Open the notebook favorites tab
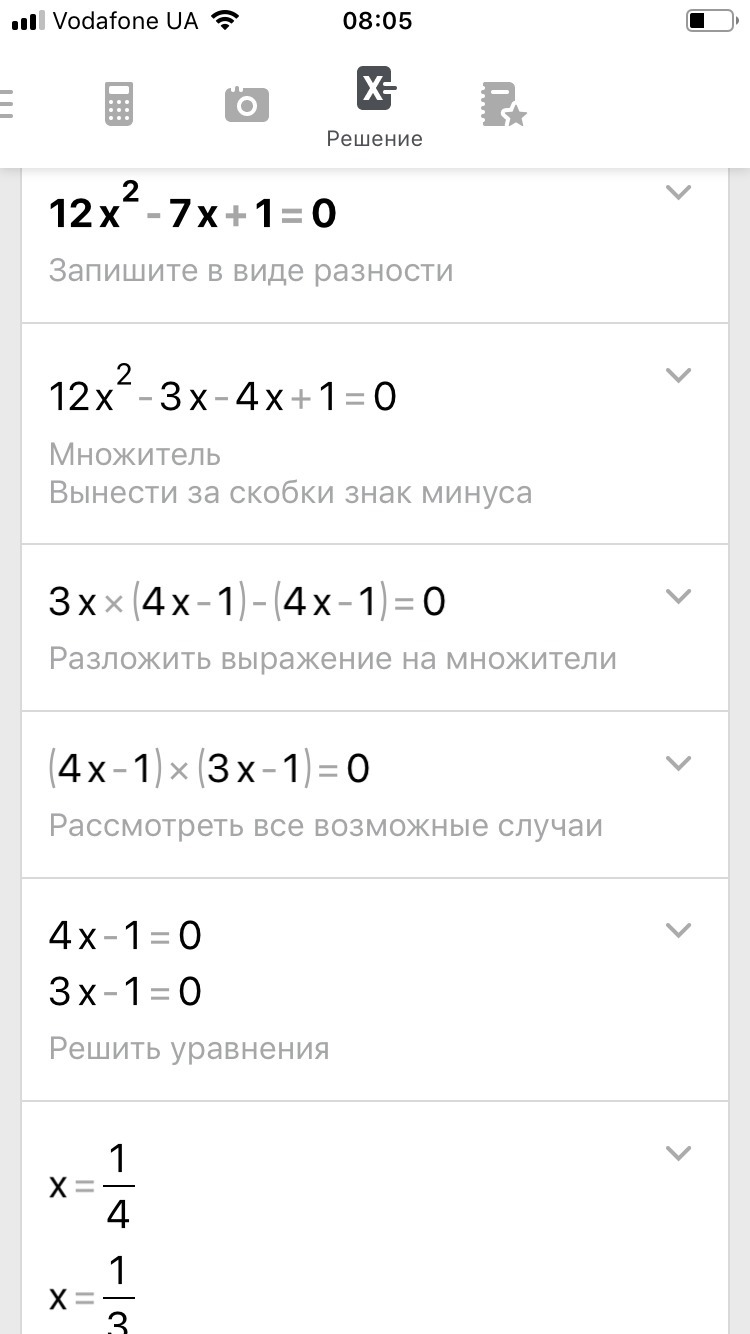750x1334 pixels. [502, 103]
